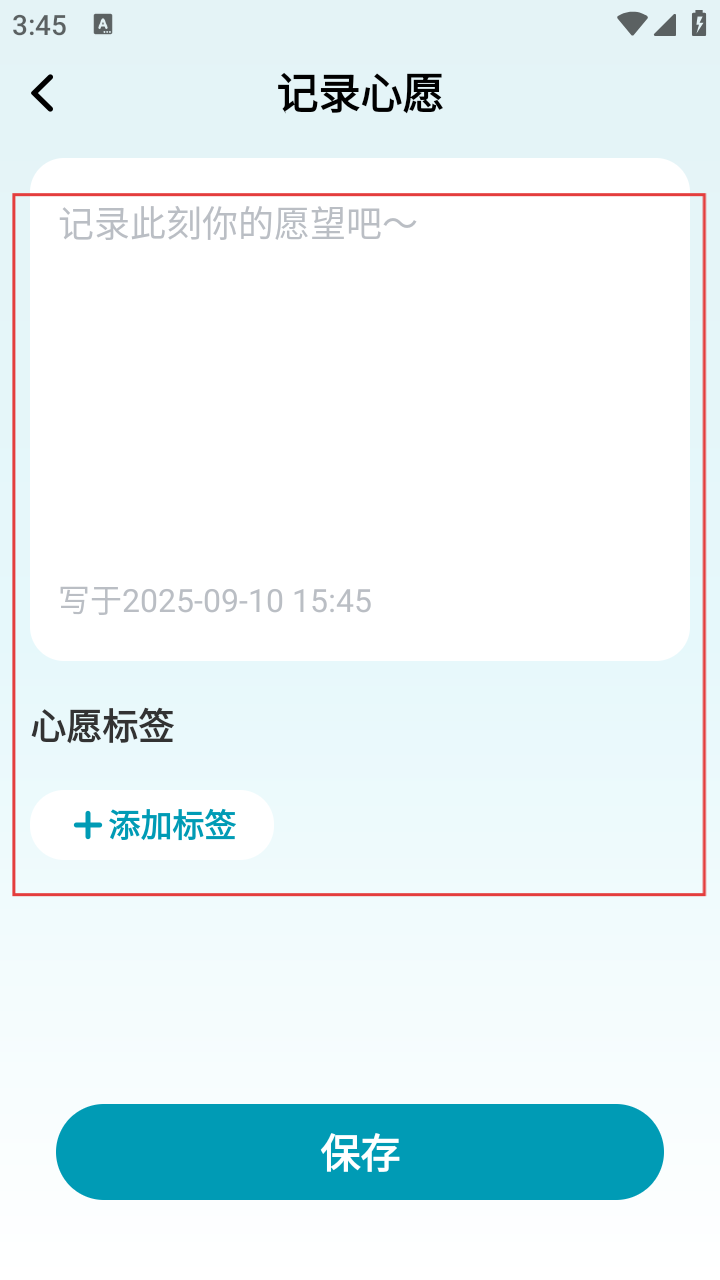
Task: Go back using the arrow icon
Action: (x=42, y=94)
